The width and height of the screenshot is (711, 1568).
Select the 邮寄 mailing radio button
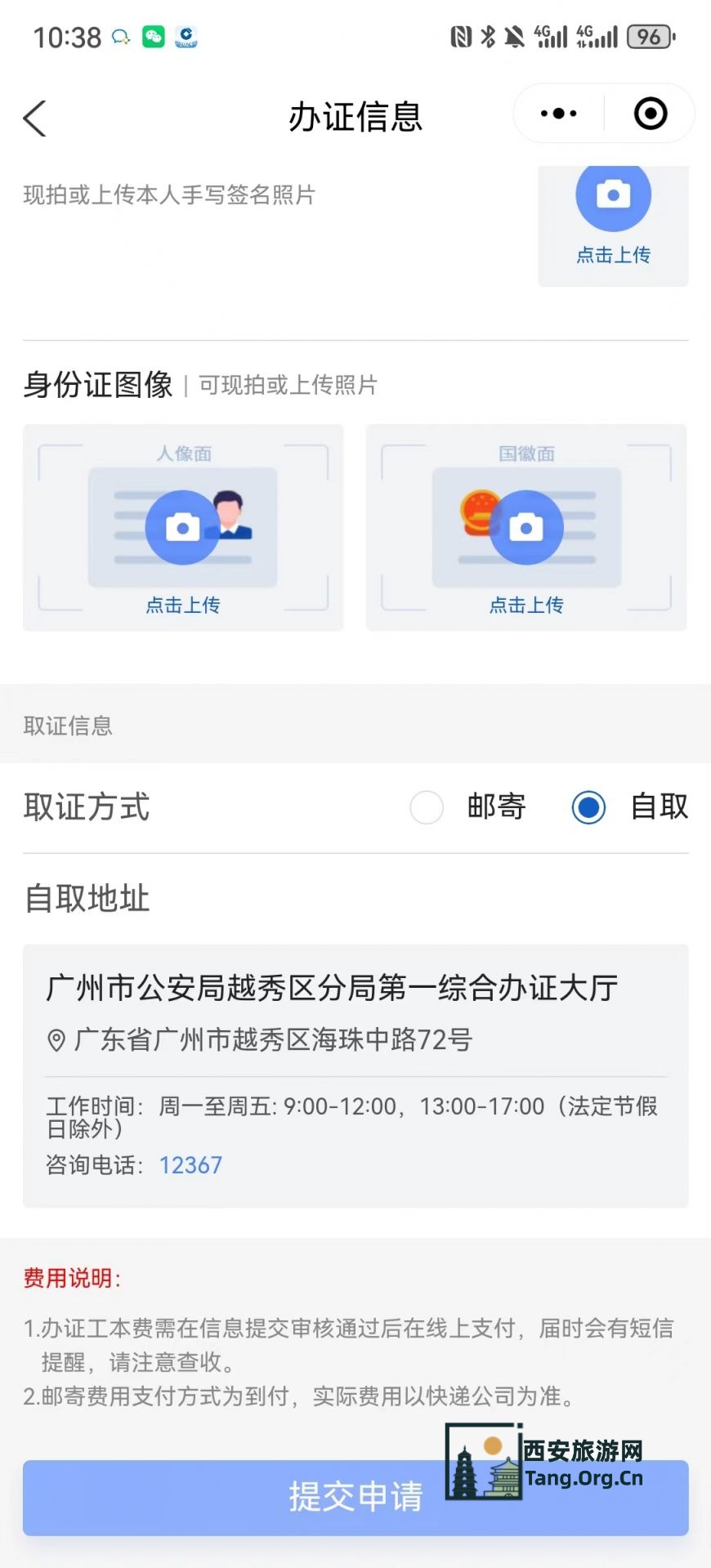click(427, 807)
